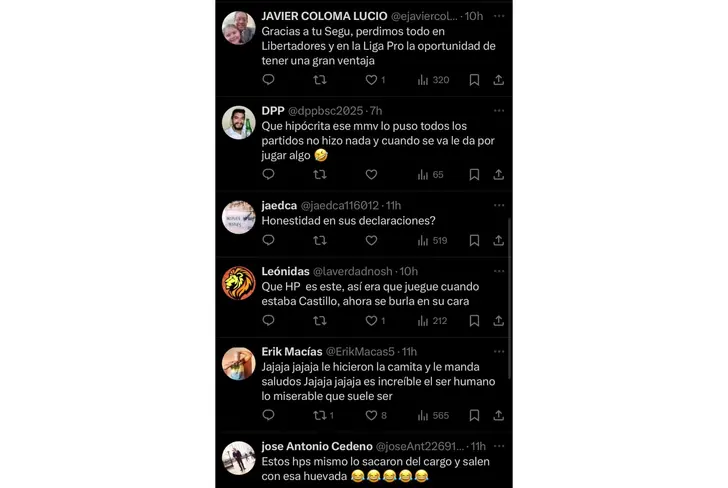Open more options on JAVIER COLOMA LUCIO's reply
This screenshot has width=728, height=488.
(499, 16)
